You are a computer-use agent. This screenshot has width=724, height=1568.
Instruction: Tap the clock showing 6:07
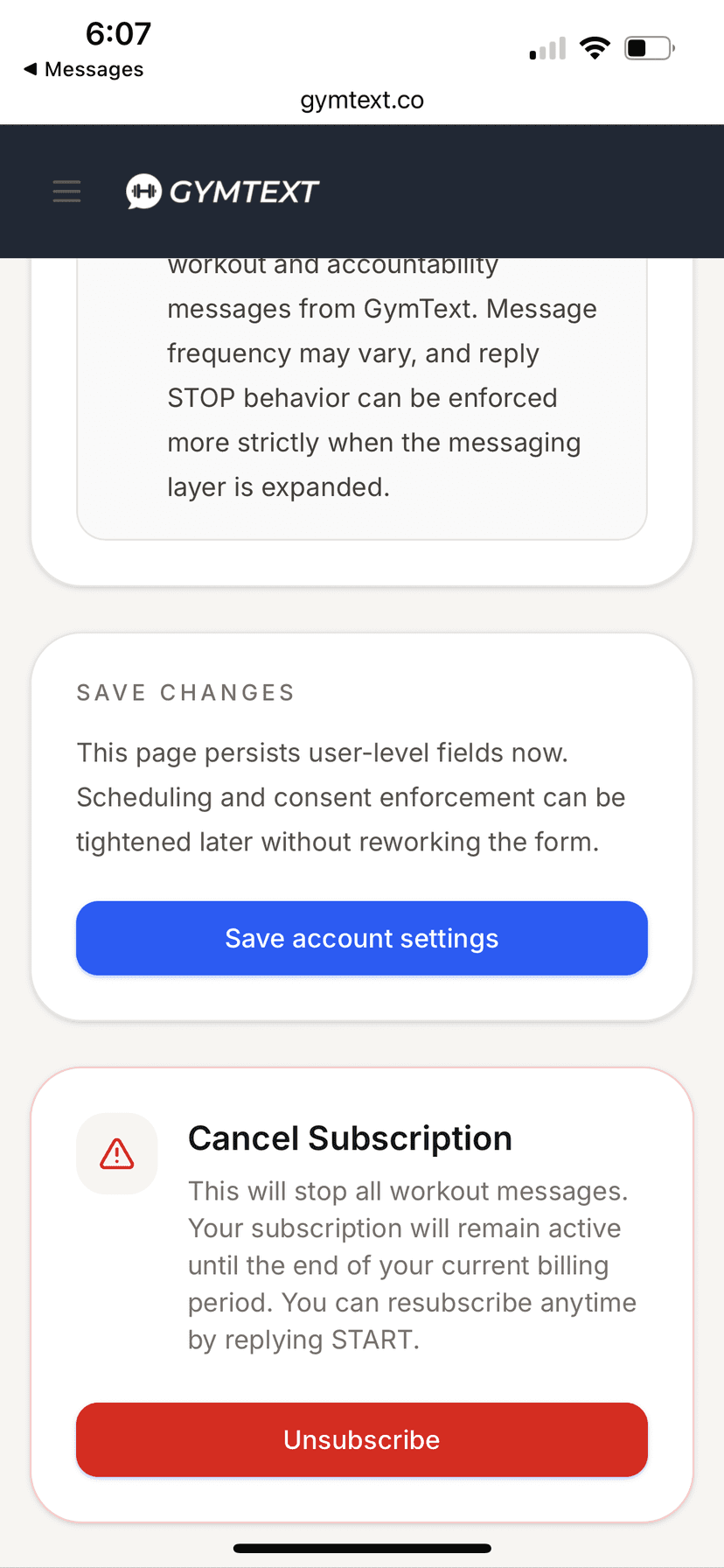tap(118, 33)
